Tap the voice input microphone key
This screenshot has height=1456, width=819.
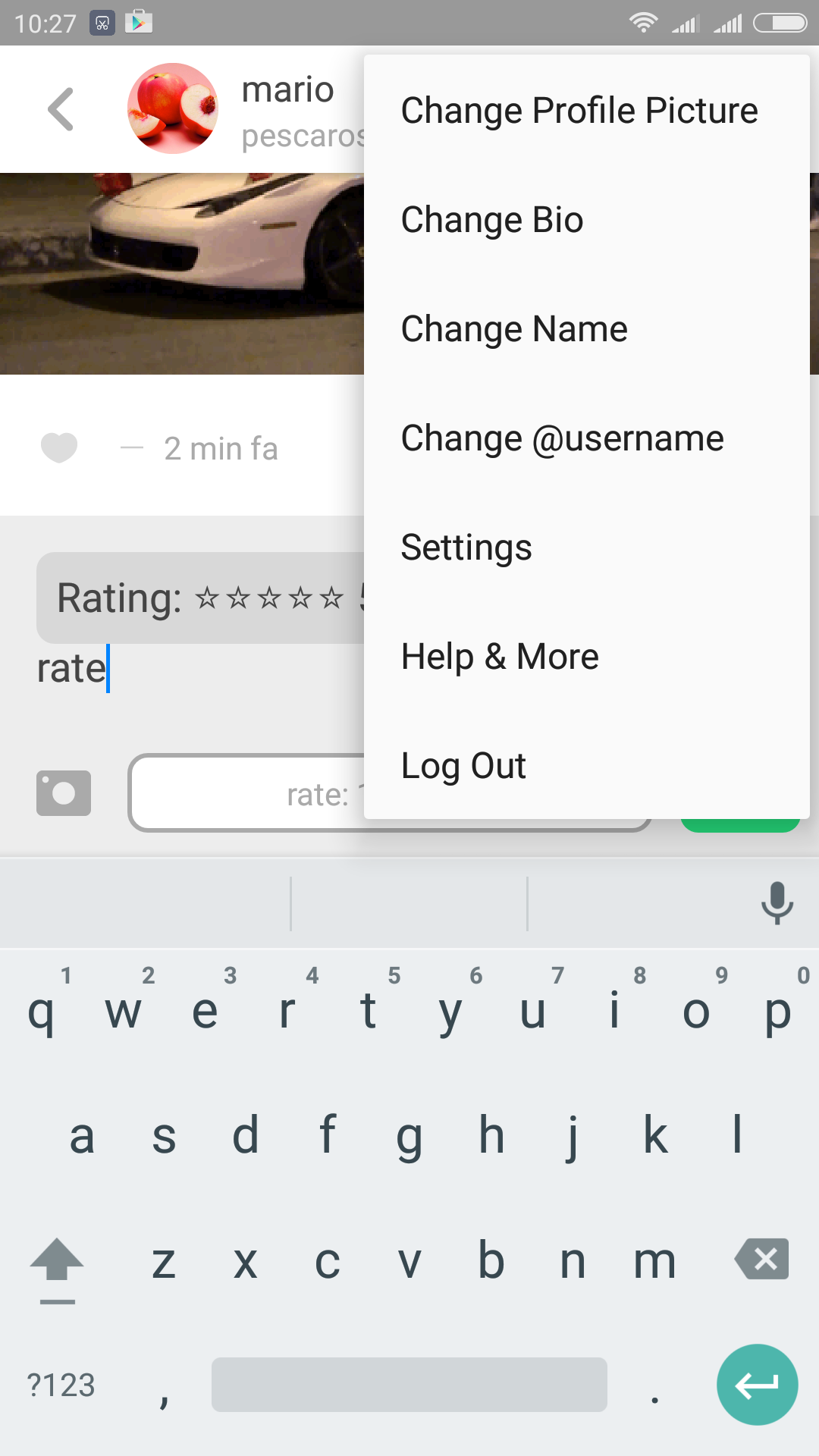(x=777, y=902)
